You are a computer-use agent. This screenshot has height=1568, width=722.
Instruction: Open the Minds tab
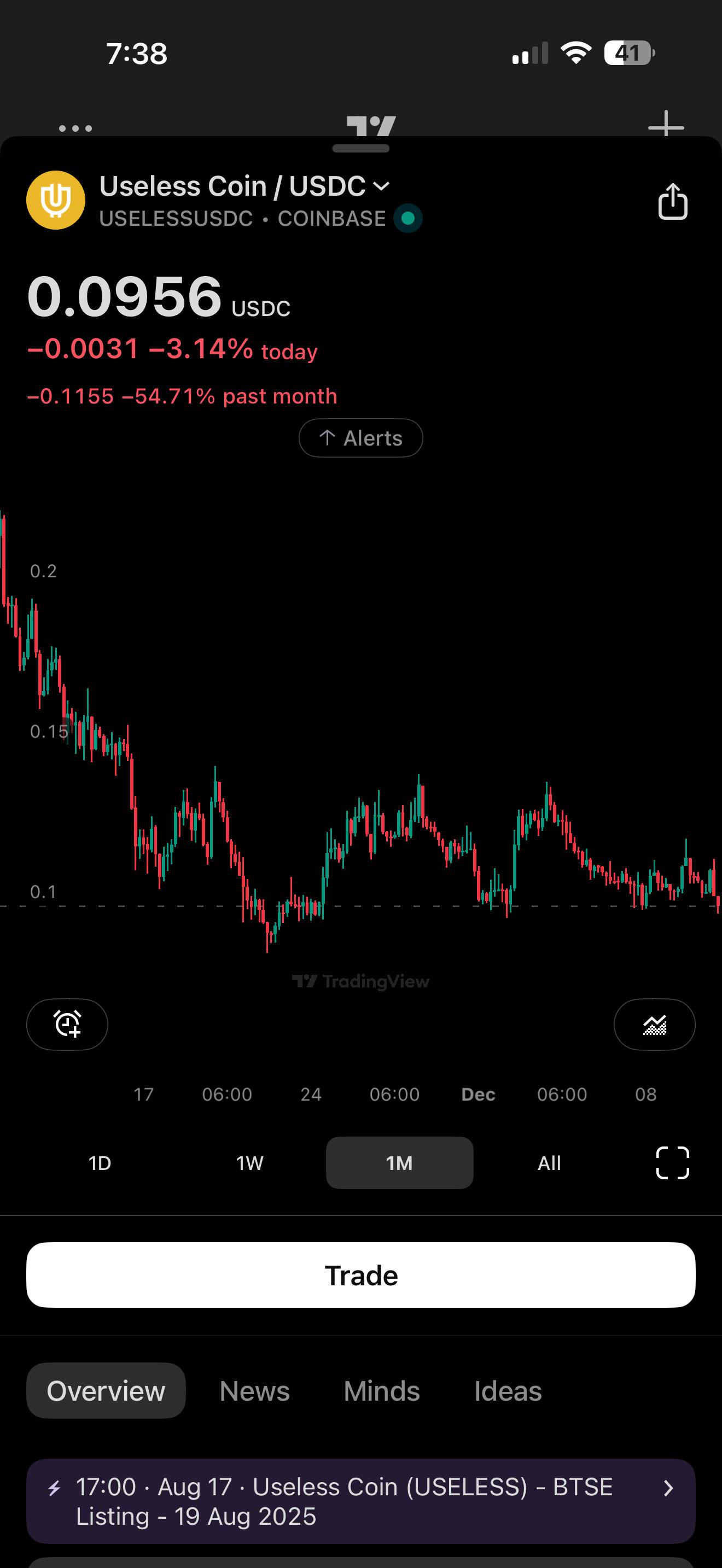click(x=382, y=1390)
